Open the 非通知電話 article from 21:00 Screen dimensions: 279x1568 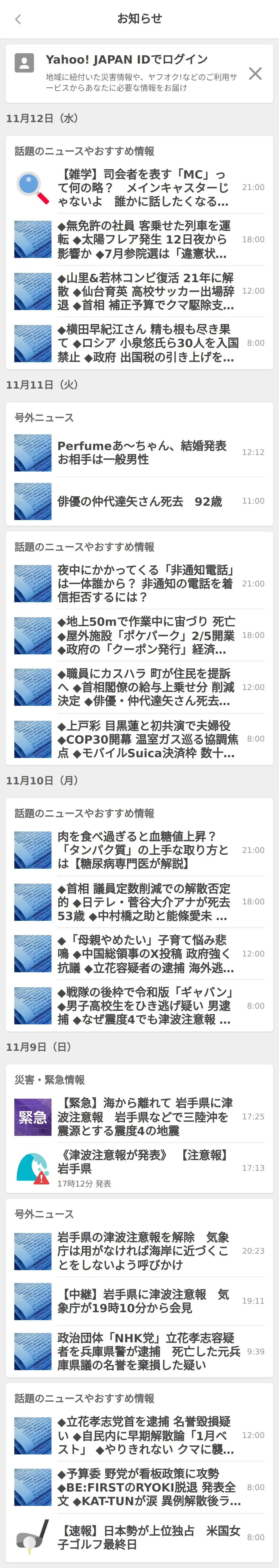coord(139,583)
